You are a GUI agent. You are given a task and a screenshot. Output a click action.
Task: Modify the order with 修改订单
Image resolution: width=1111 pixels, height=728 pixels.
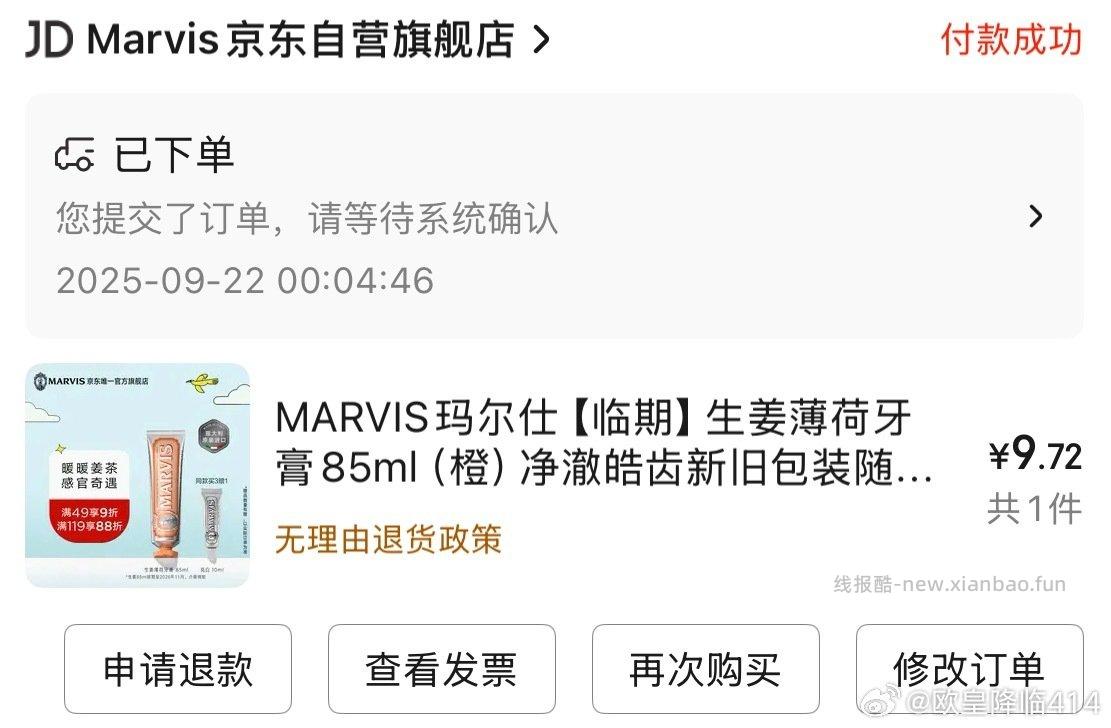[968, 669]
